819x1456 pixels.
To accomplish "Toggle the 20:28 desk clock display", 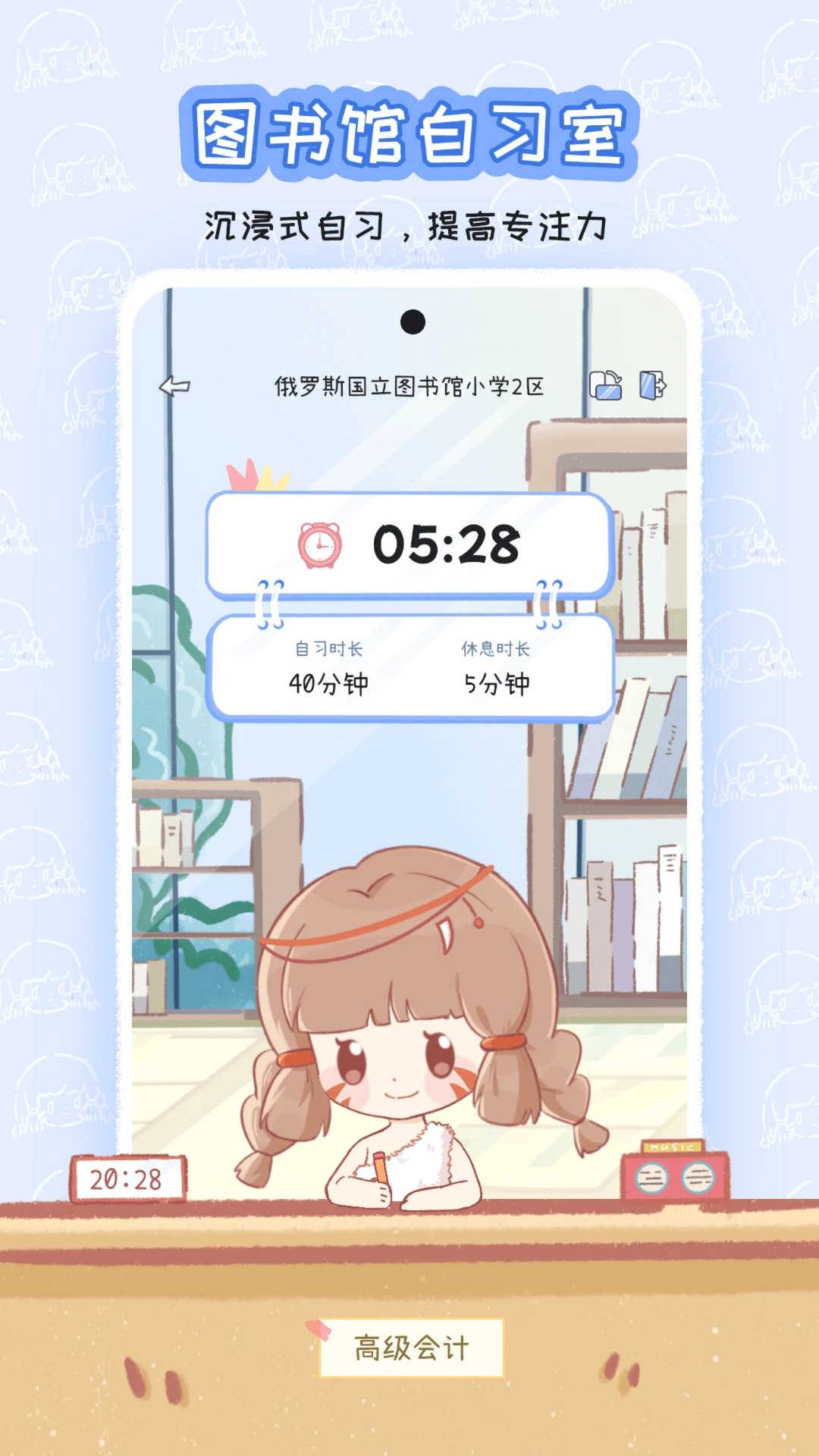I will point(127,1178).
